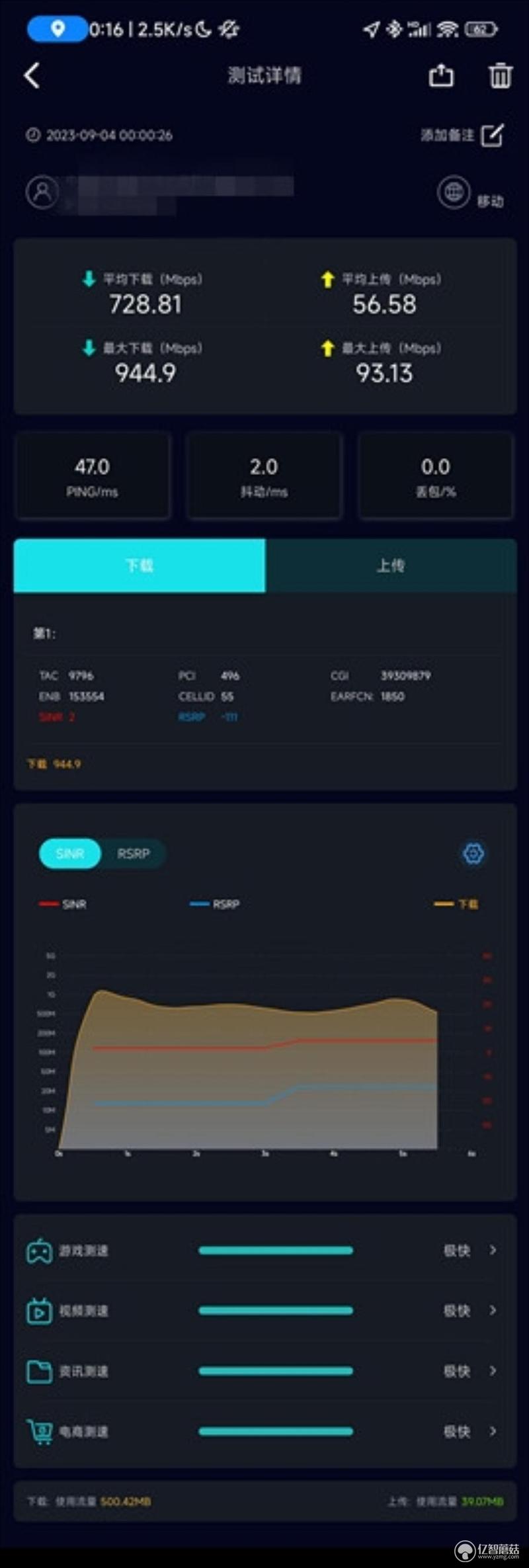Open 资讯测速 result row
Image resolution: width=529 pixels, height=1568 pixels.
pos(264,1371)
